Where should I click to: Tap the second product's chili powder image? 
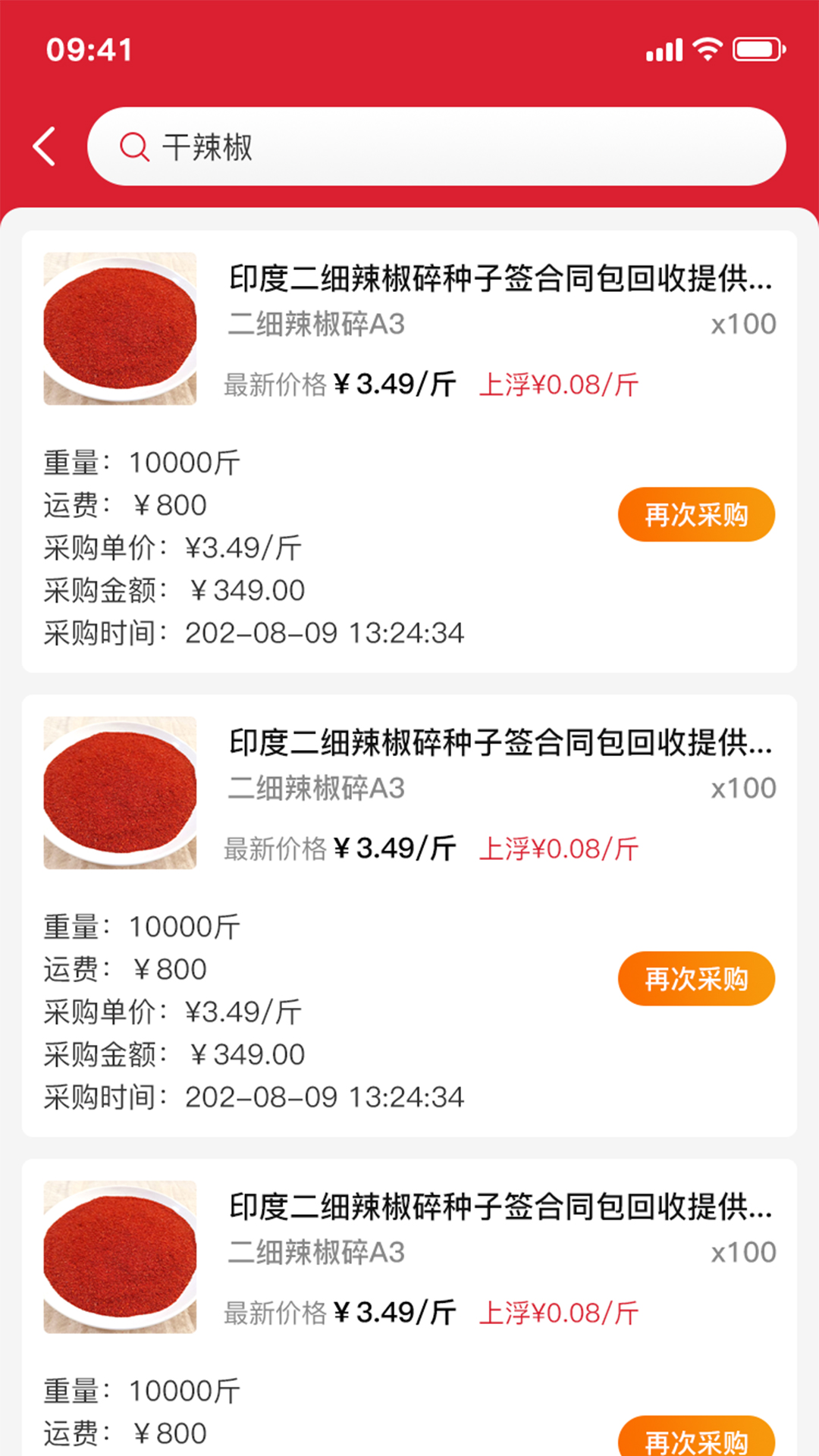120,794
